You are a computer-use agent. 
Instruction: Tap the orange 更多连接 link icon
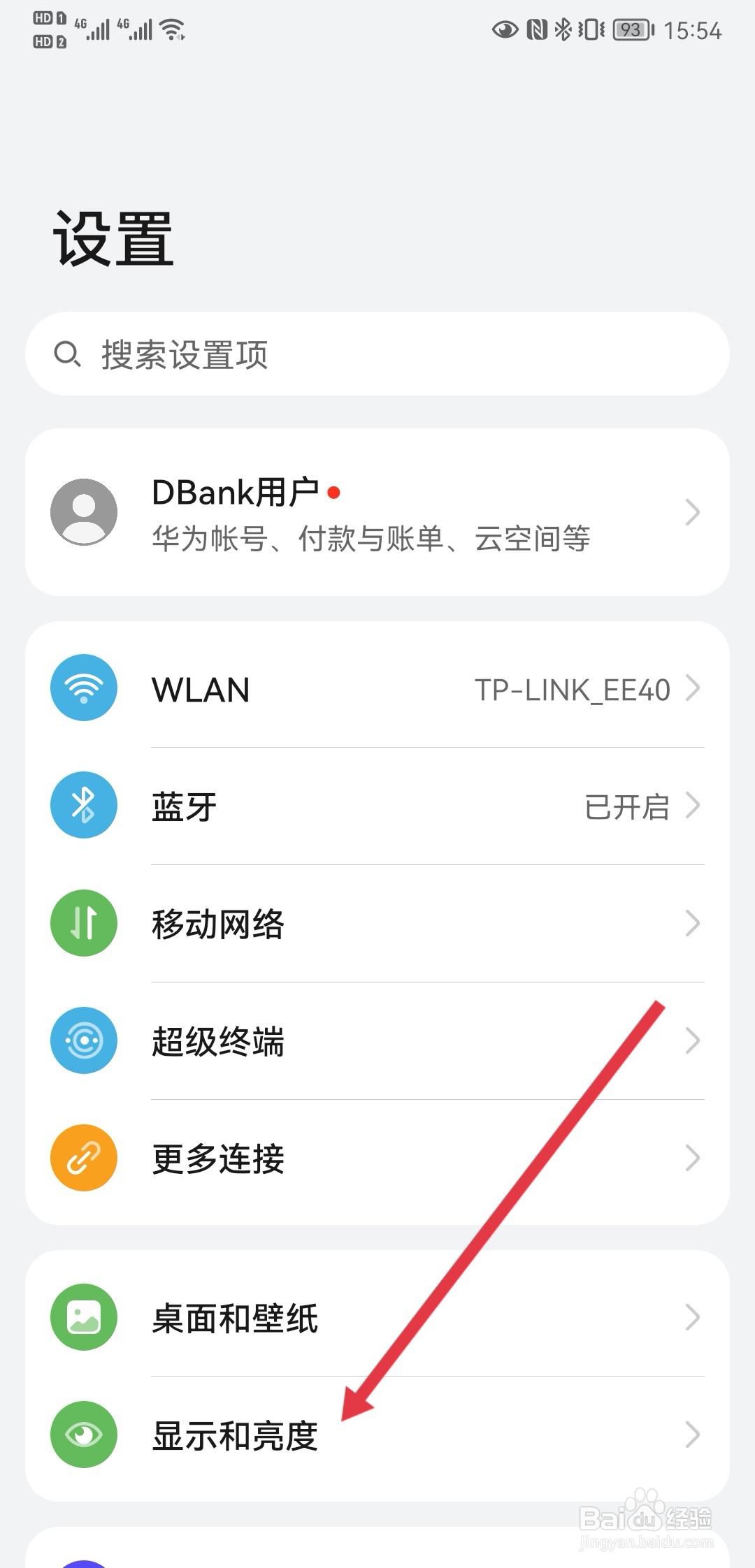coord(83,1158)
